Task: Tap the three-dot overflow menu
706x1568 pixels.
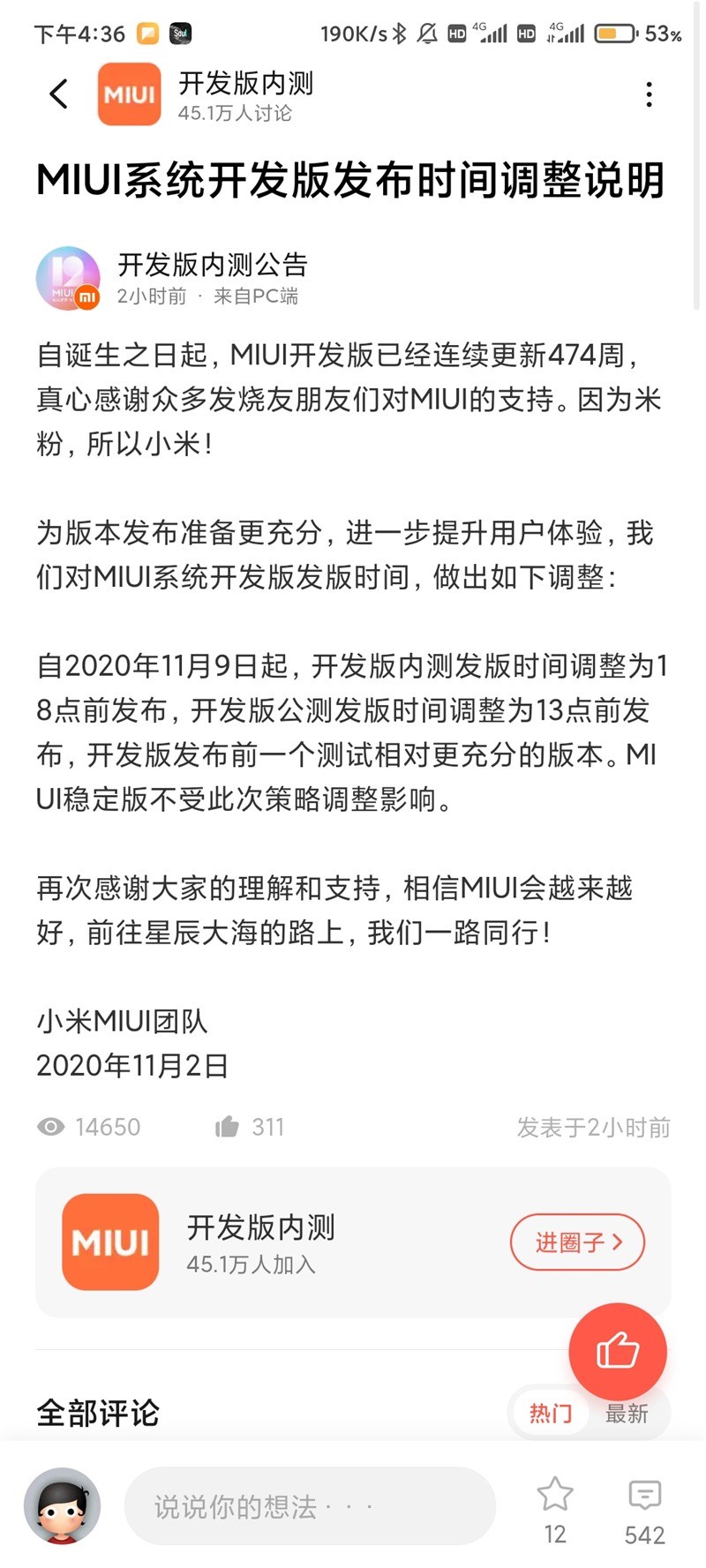Action: point(650,94)
